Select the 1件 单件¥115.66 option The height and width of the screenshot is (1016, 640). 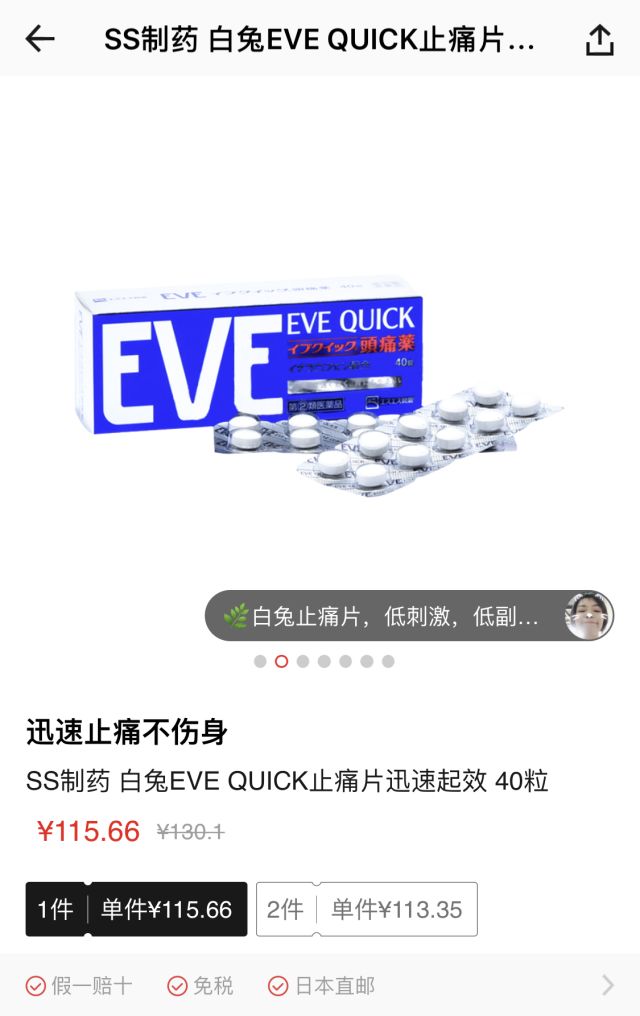136,909
